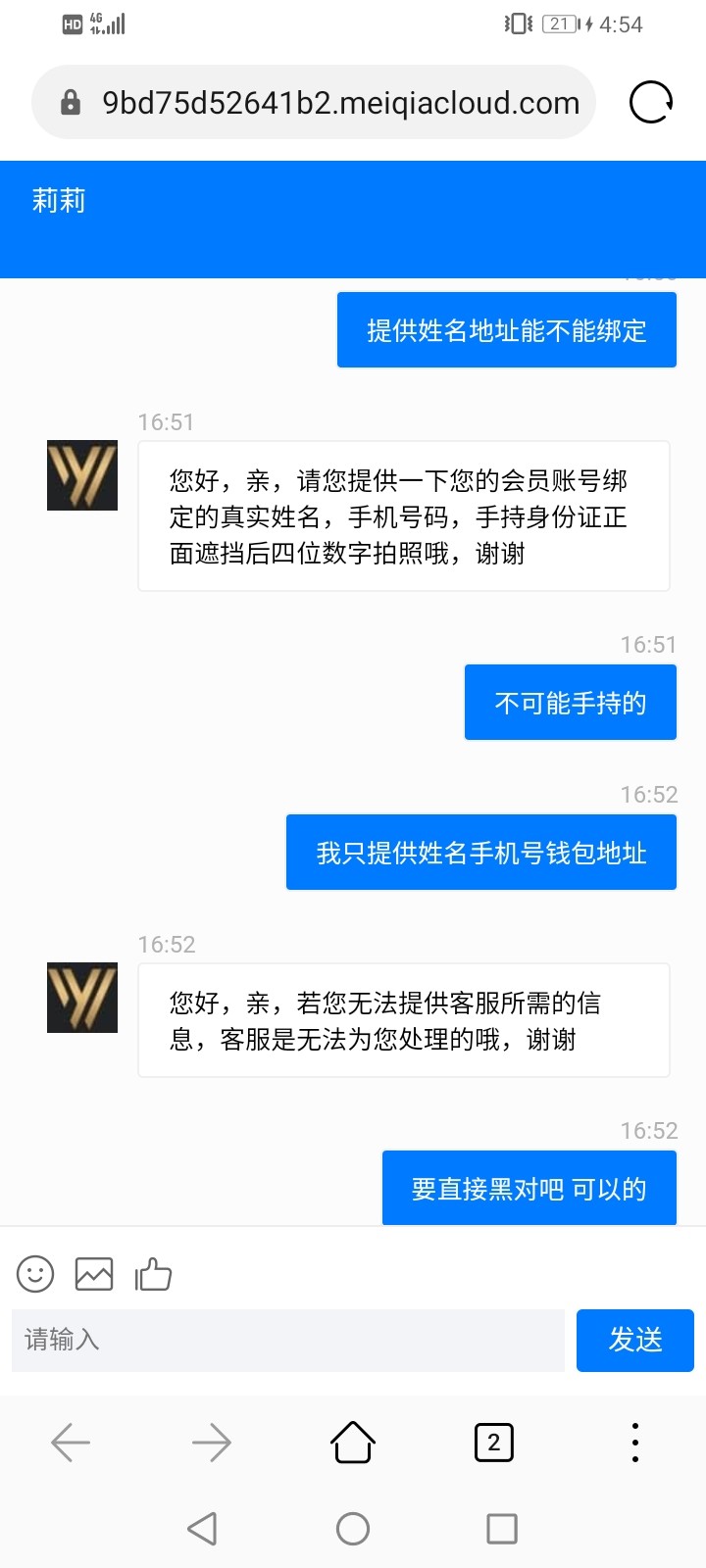Send the message with 发送
The width and height of the screenshot is (706, 1568).
tap(635, 1340)
